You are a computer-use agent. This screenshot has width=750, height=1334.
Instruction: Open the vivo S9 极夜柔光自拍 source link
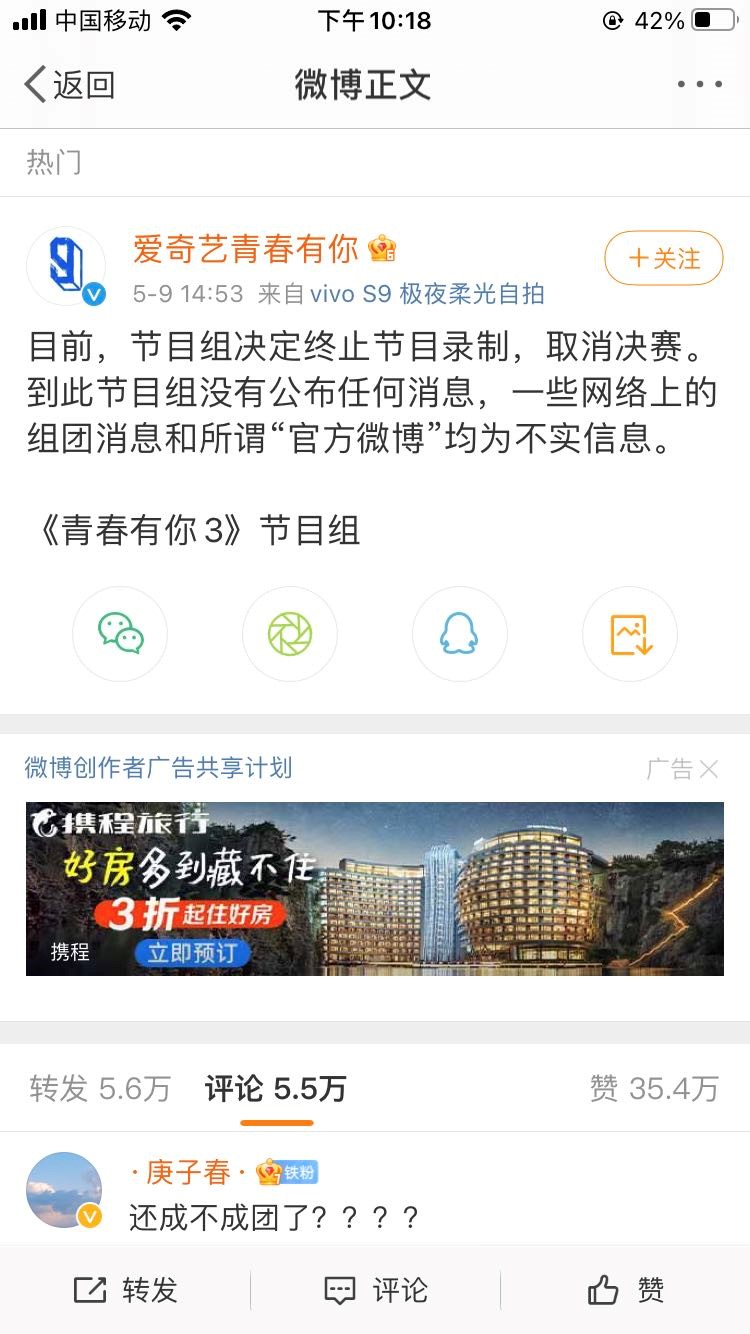pyautogui.click(x=427, y=294)
